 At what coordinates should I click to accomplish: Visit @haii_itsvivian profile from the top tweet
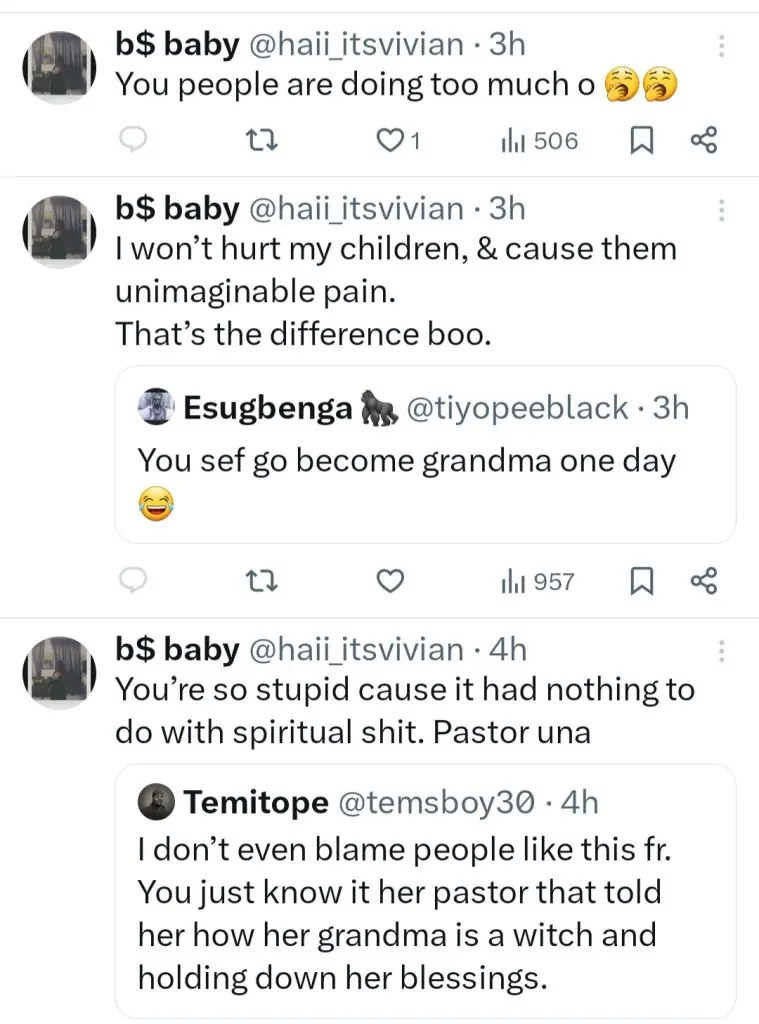point(354,46)
